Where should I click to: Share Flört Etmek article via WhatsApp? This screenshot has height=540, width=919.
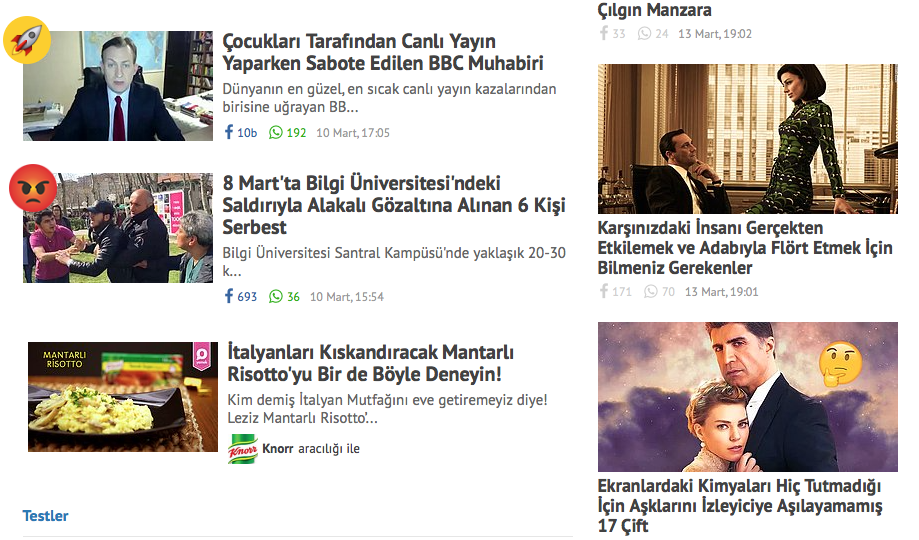[x=660, y=291]
